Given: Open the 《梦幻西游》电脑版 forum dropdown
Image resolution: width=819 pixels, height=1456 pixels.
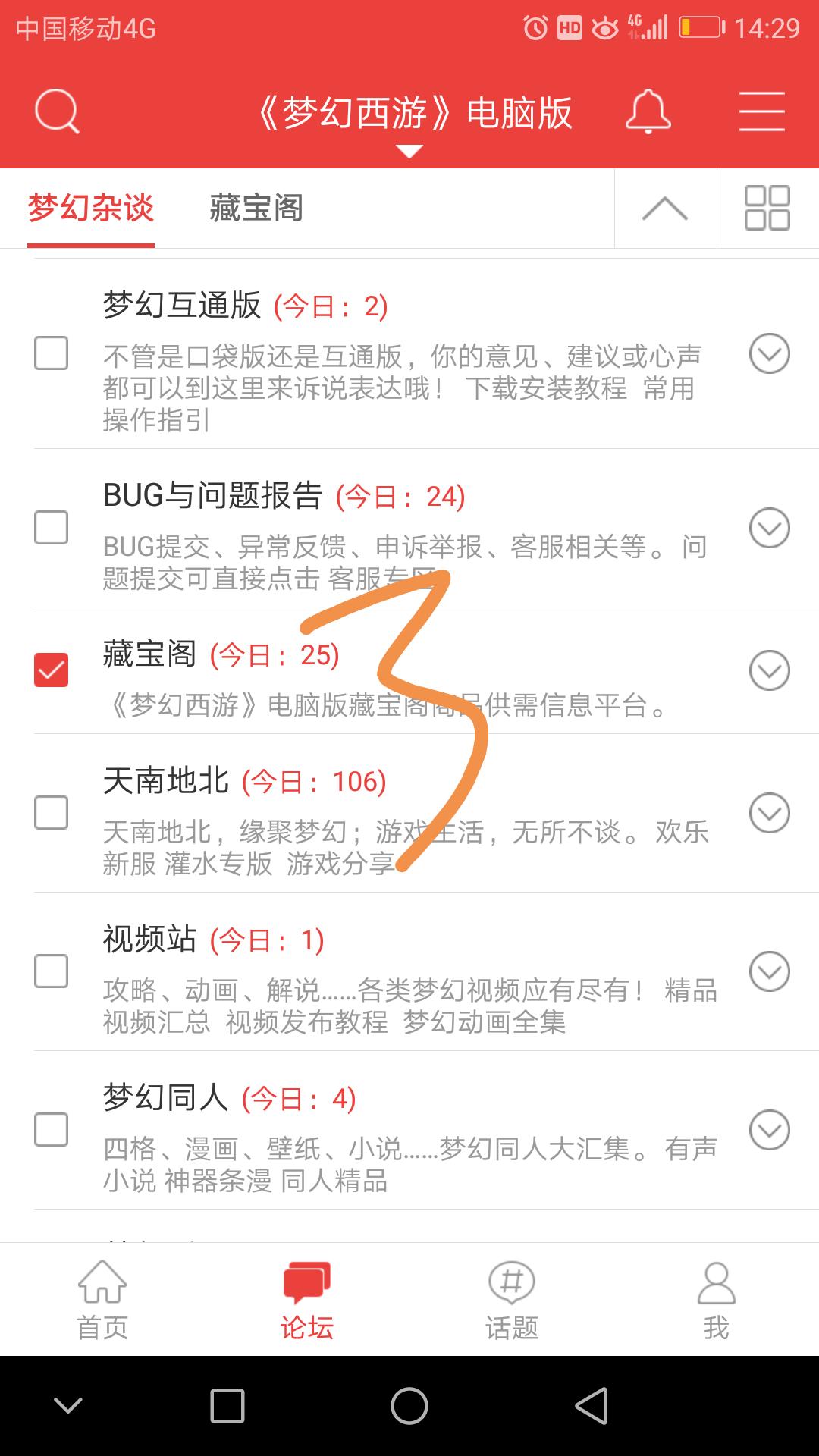Looking at the screenshot, I should (414, 115).
